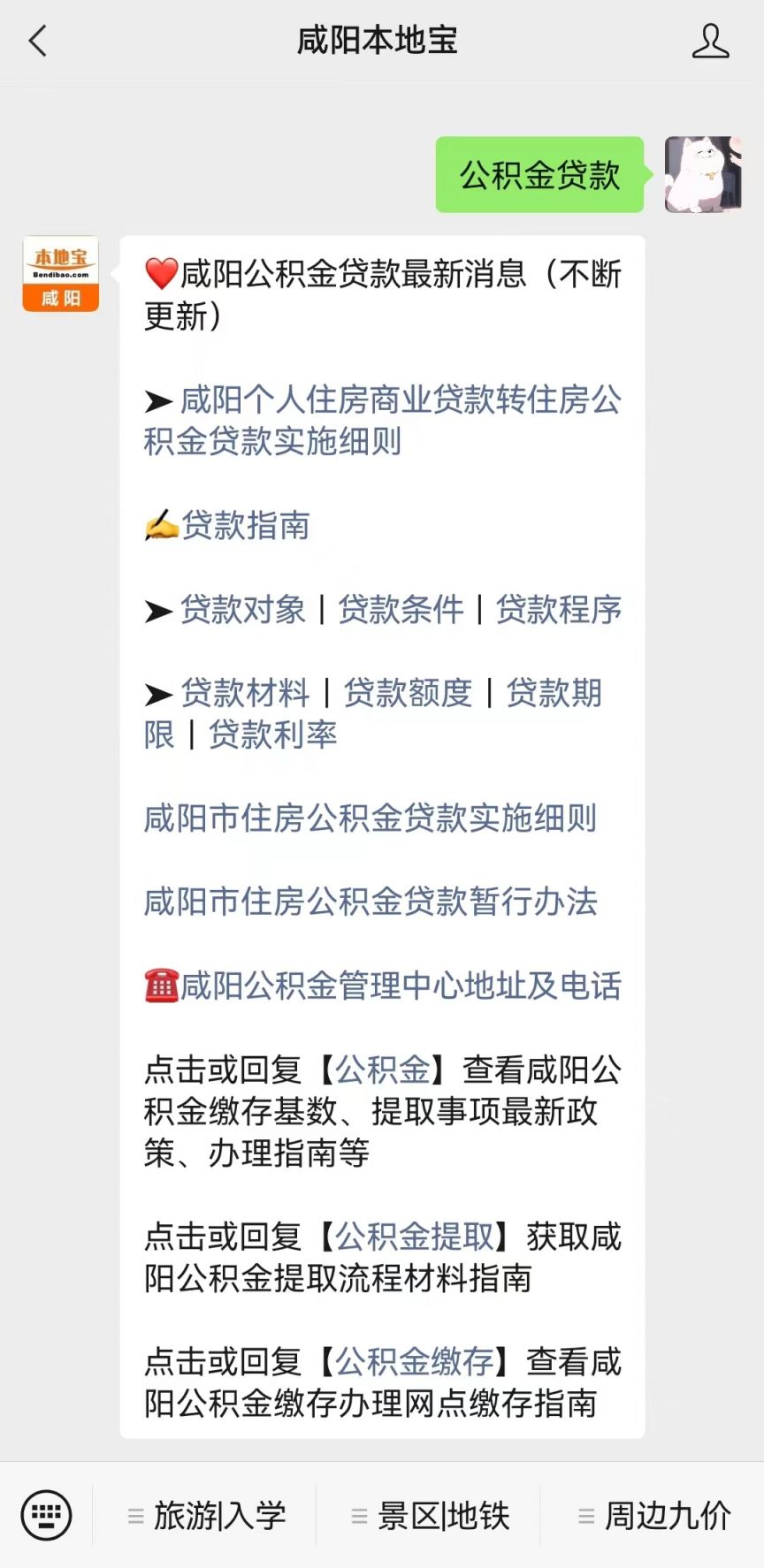Tap the 公积金缴存 keyword link

pos(414,1362)
